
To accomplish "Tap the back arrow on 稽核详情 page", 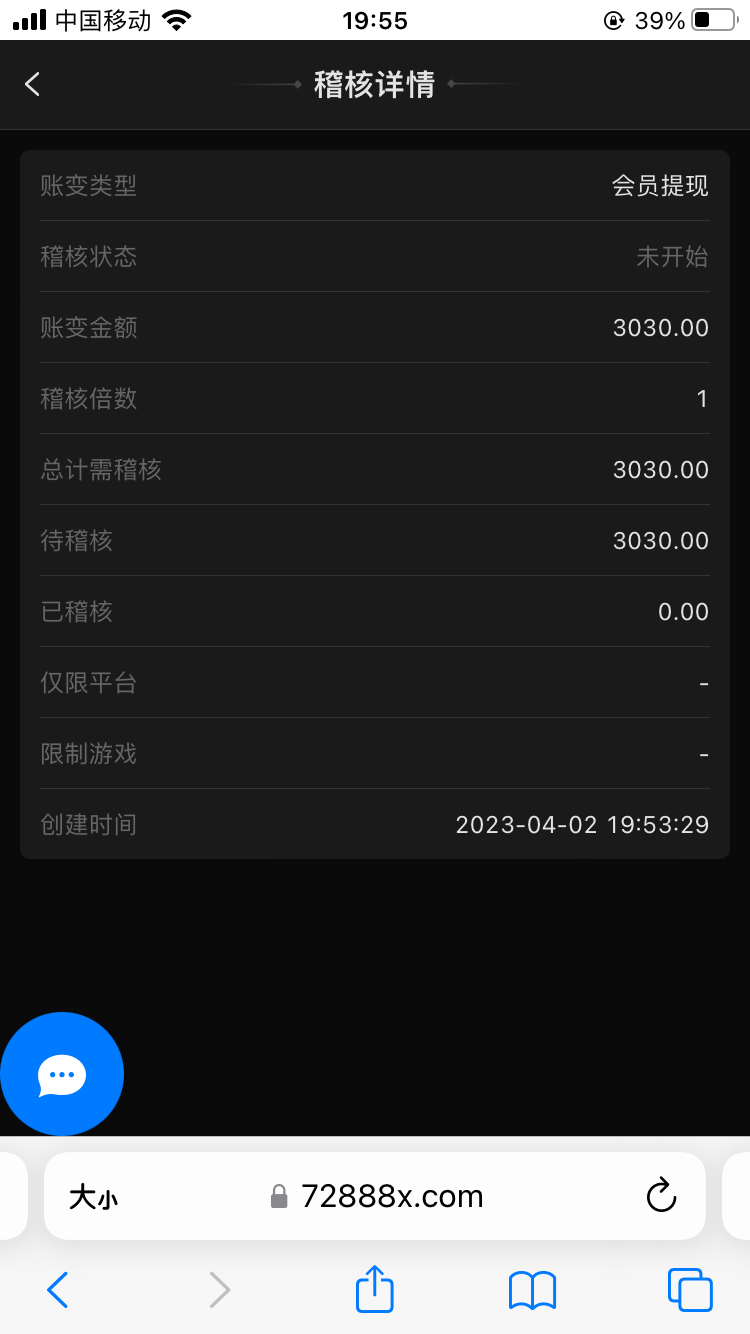I will tap(32, 84).
